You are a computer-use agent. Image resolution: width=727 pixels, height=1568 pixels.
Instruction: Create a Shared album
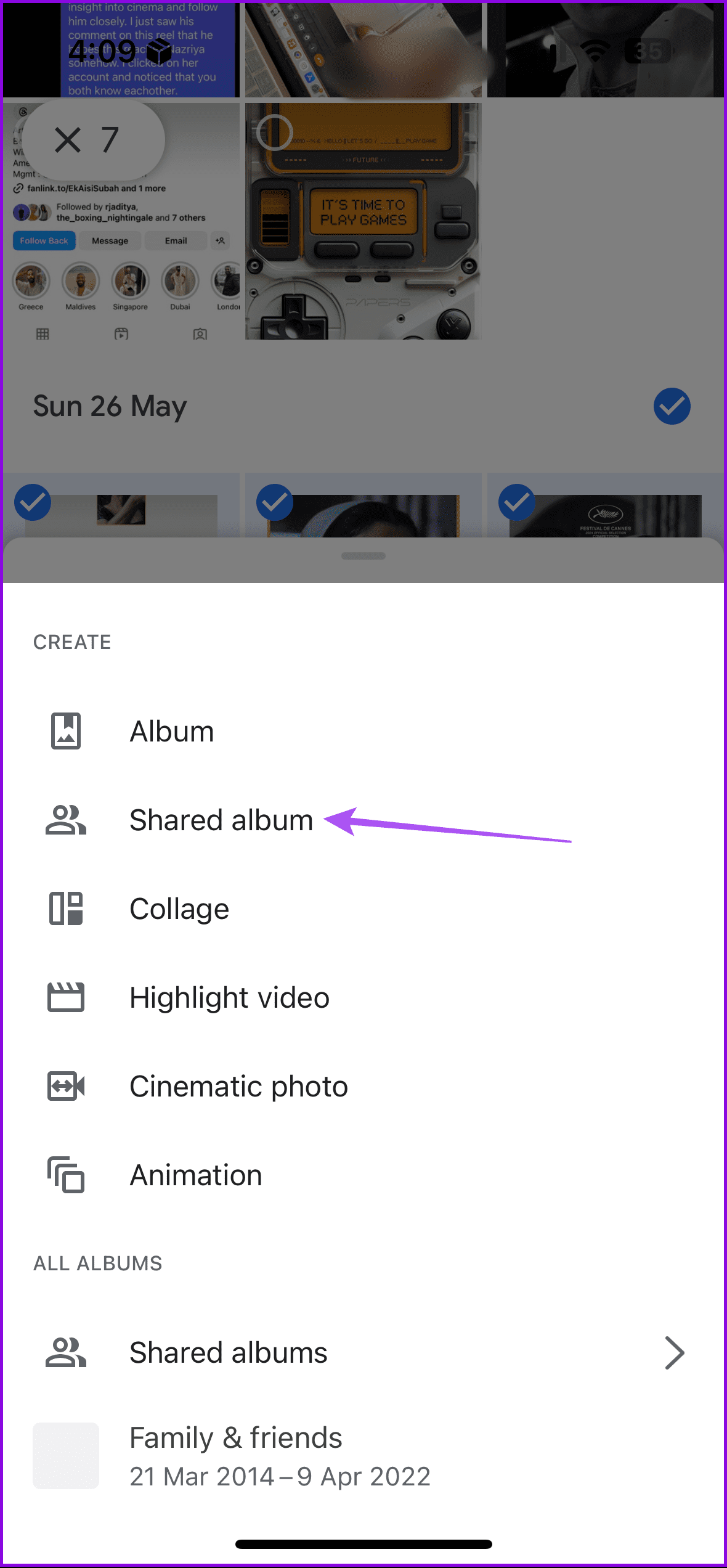point(363,820)
